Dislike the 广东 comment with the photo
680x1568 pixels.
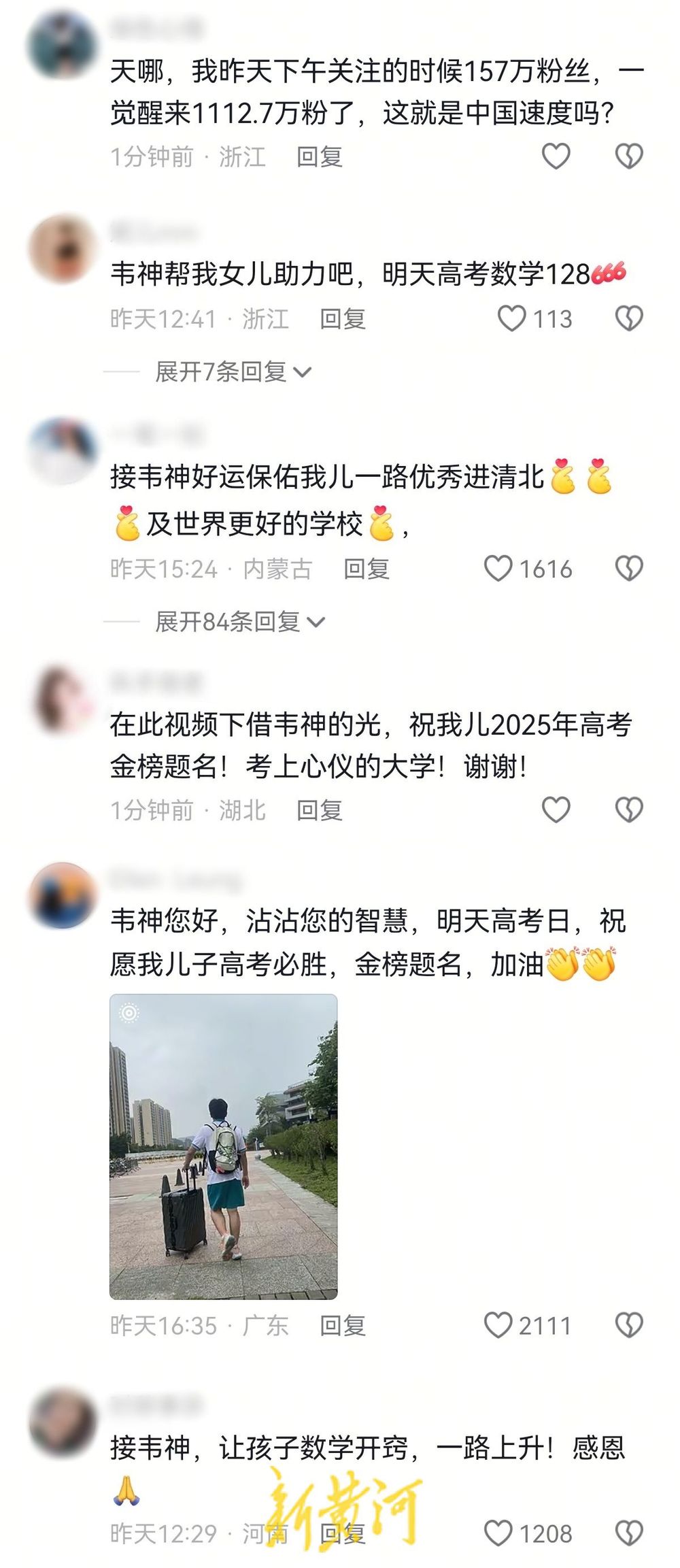[629, 1325]
